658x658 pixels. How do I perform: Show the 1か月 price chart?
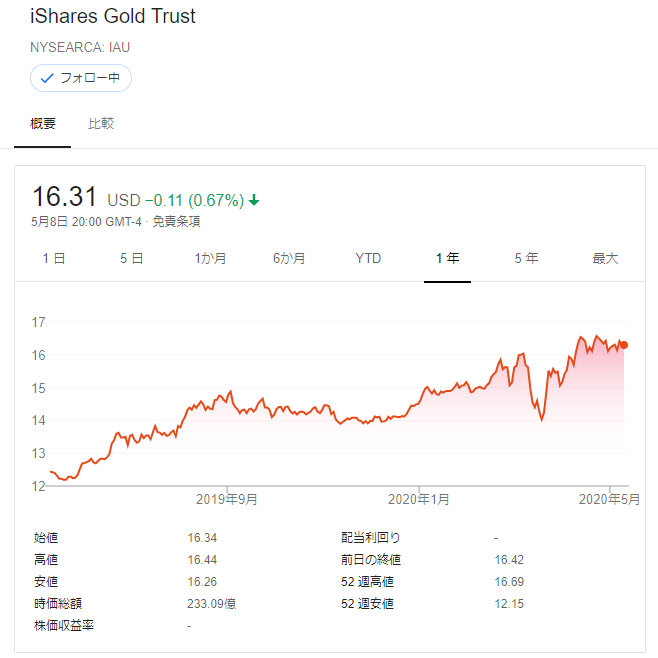tap(210, 258)
